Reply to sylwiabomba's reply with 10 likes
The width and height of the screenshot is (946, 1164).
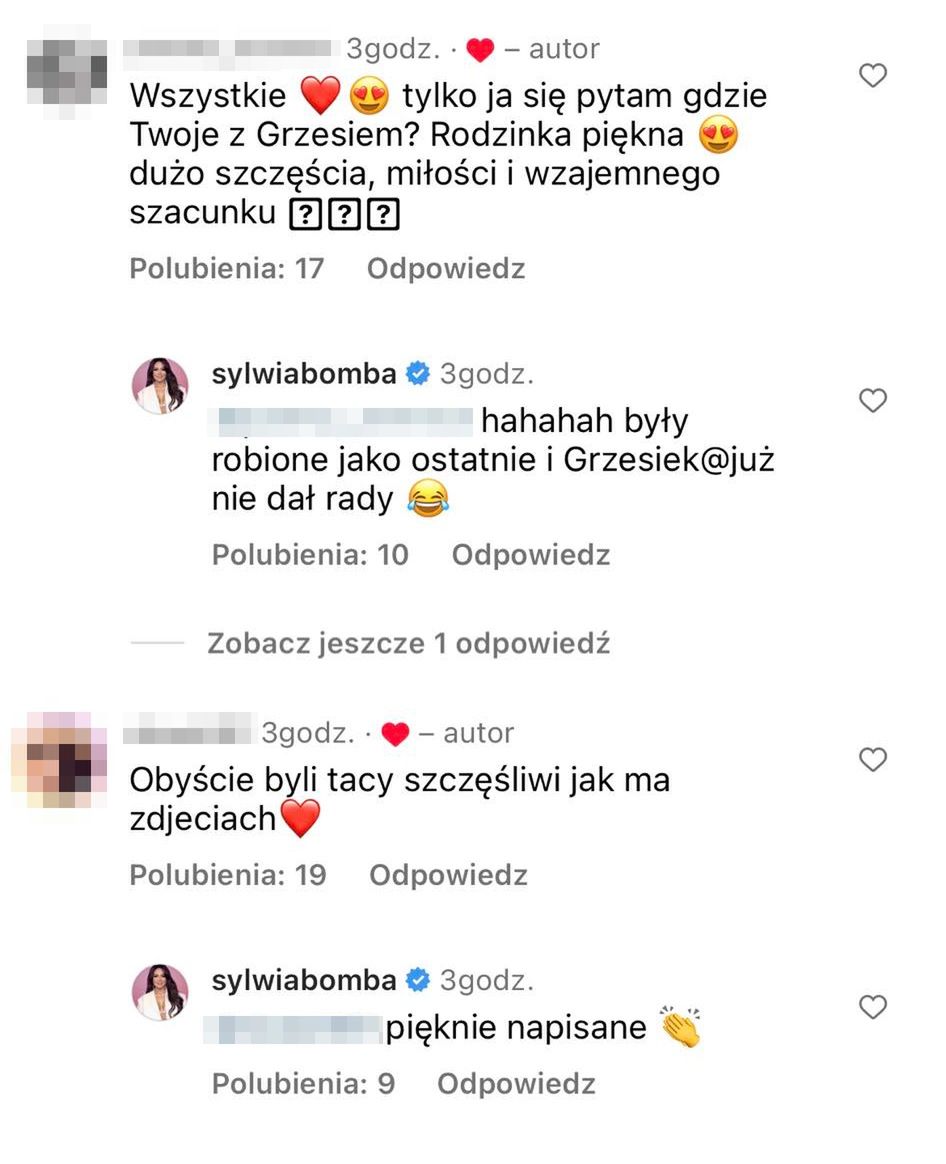click(530, 555)
